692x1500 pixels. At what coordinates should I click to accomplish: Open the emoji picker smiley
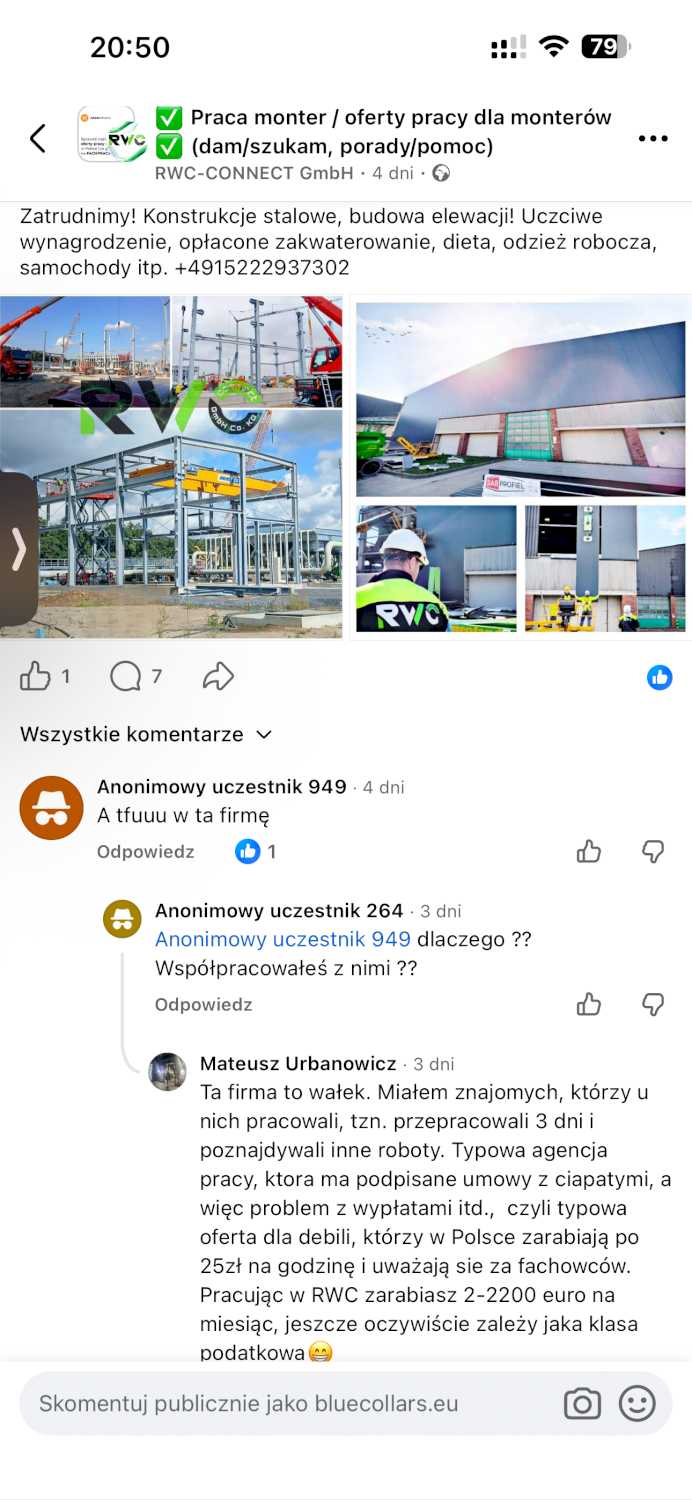(637, 1403)
